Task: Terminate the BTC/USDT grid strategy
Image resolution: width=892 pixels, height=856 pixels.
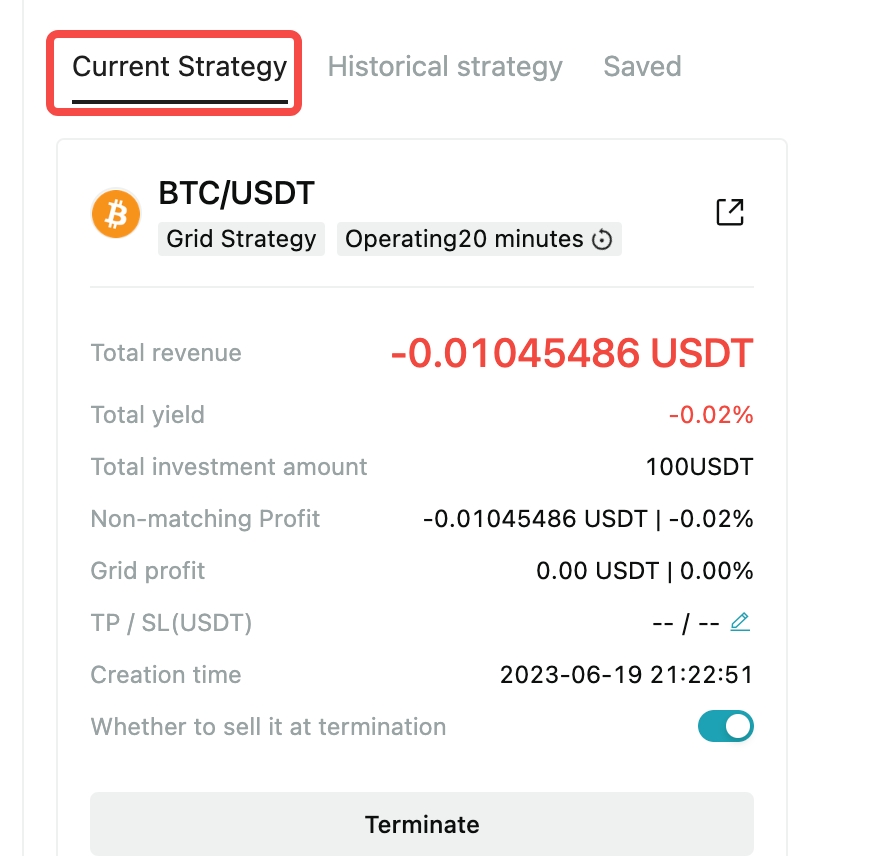Action: coord(421,825)
